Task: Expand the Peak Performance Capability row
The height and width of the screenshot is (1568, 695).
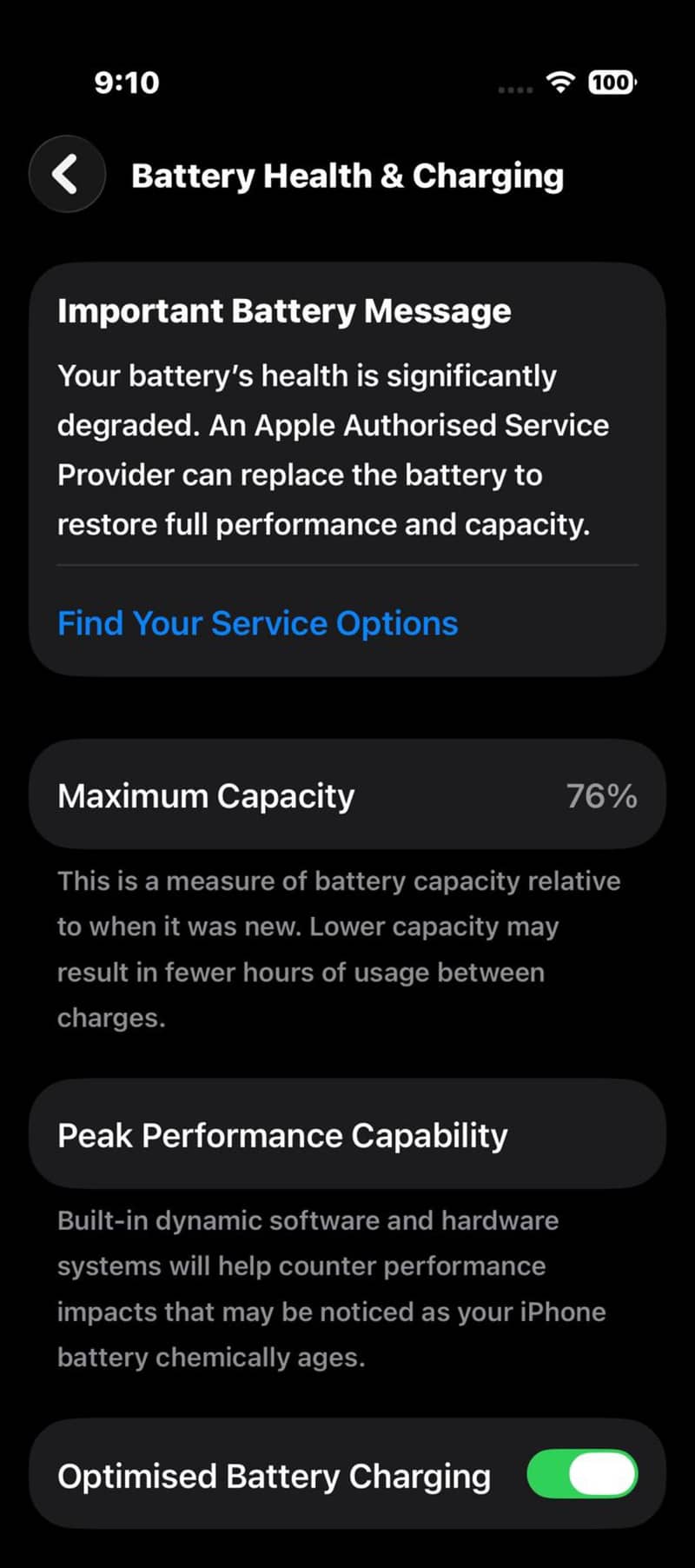Action: coord(347,1135)
